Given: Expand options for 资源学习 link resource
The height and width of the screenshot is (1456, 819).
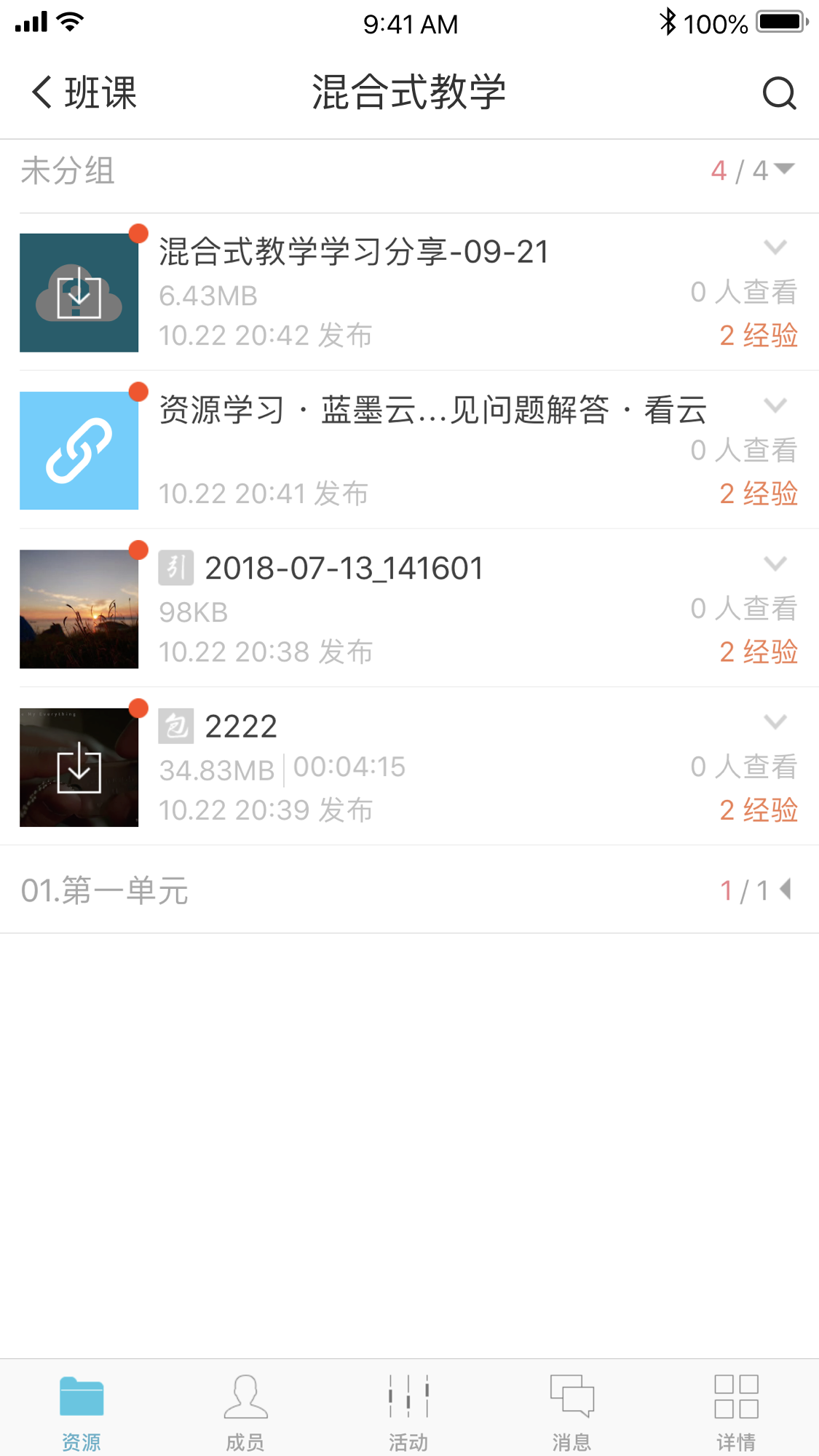Looking at the screenshot, I should click(x=775, y=405).
